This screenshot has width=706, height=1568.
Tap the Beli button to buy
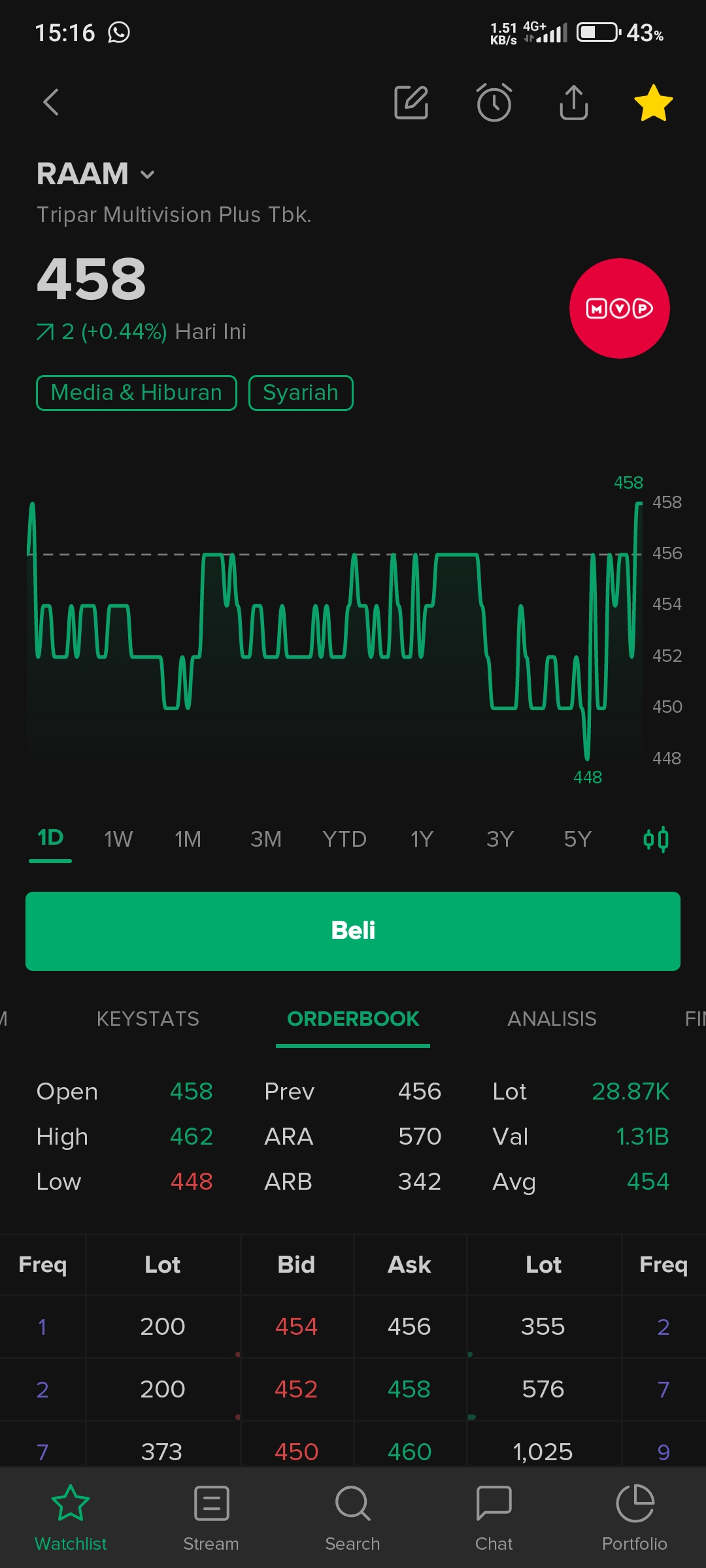(353, 930)
